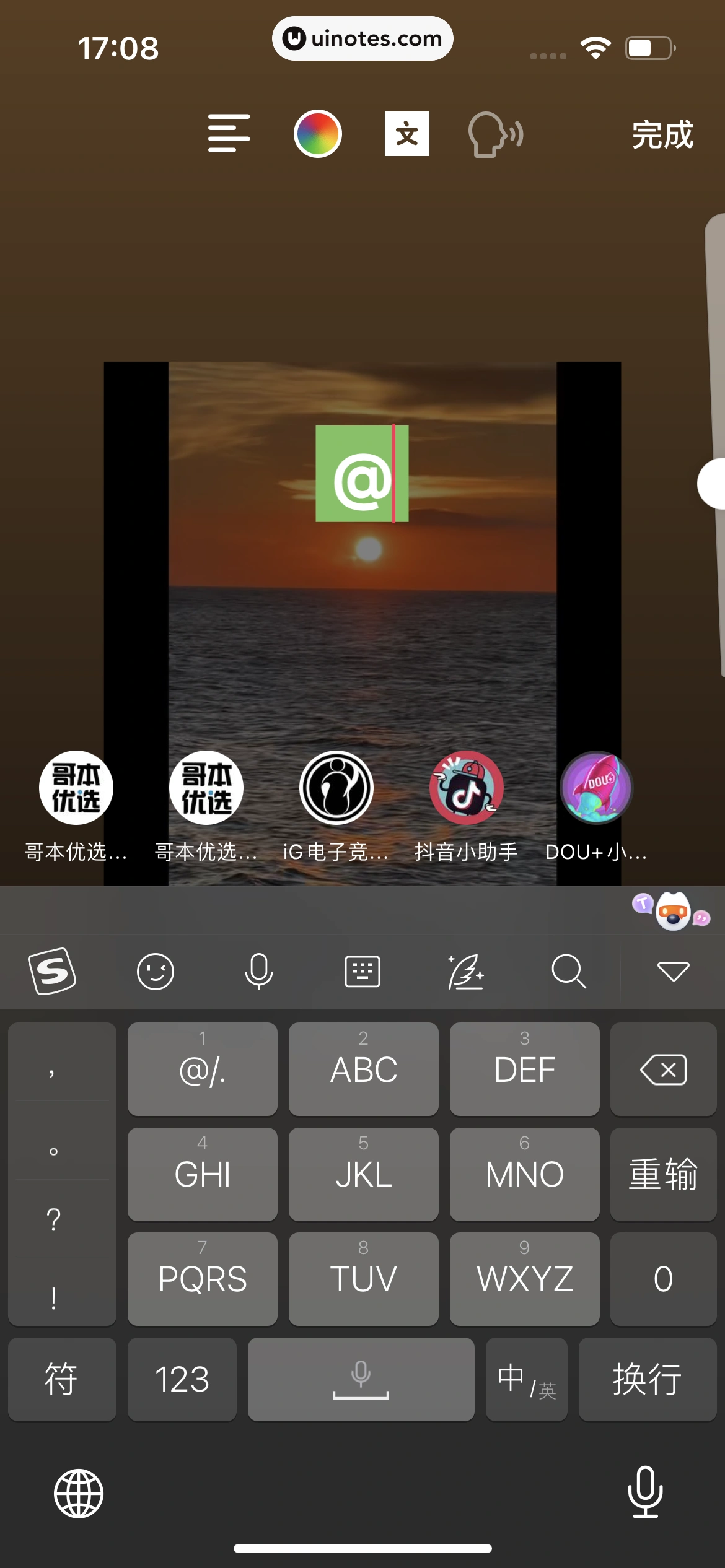Tap the 哥本优选 account thumbnail
The image size is (725, 1568).
pyautogui.click(x=76, y=788)
